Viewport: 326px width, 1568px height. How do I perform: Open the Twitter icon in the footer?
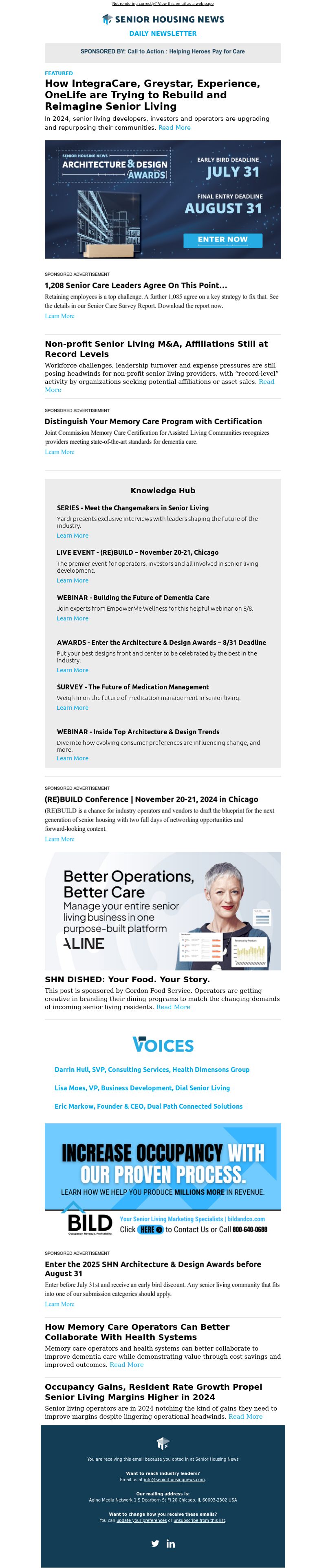(x=155, y=1544)
